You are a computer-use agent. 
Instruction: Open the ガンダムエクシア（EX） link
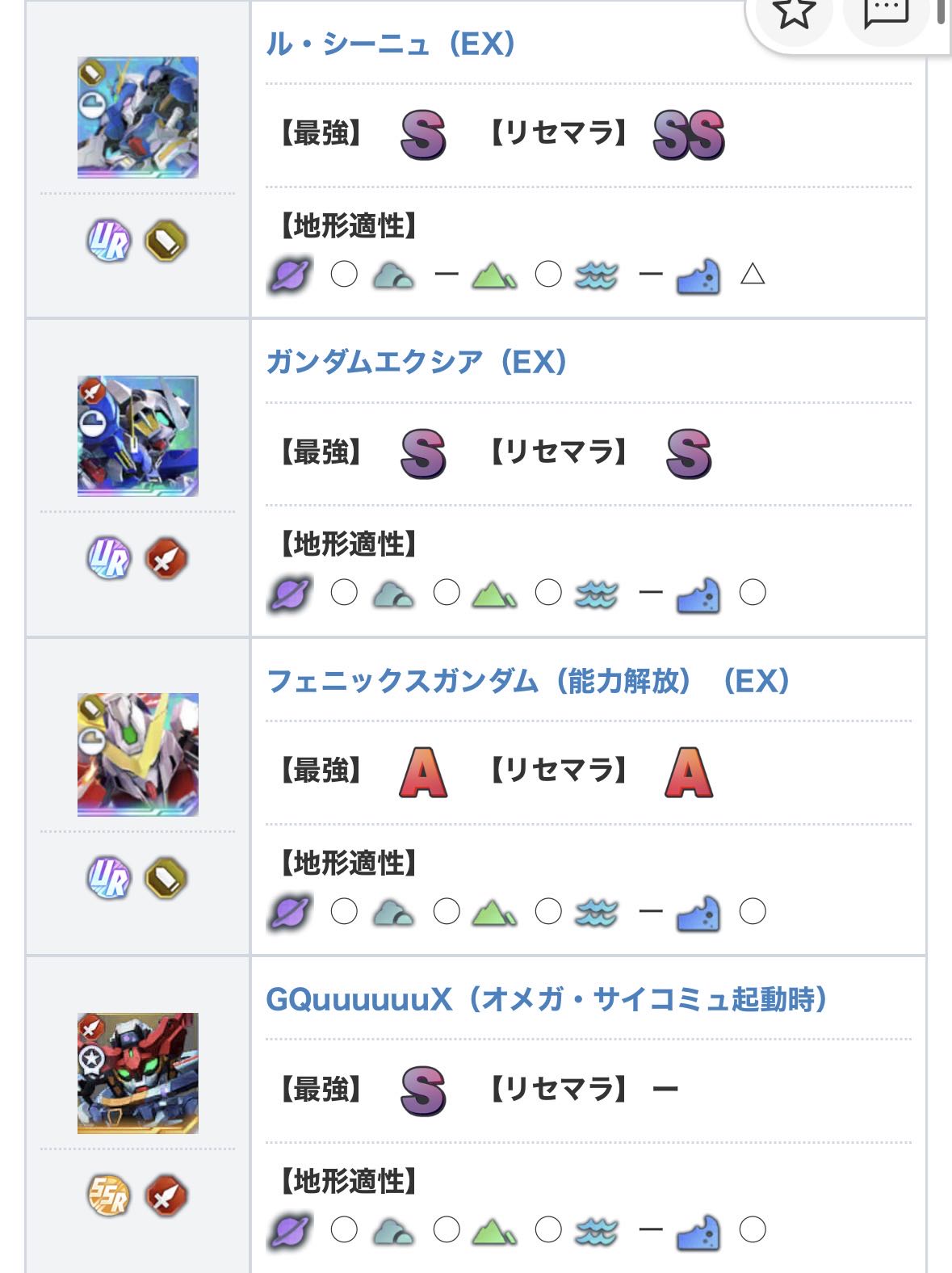416,362
